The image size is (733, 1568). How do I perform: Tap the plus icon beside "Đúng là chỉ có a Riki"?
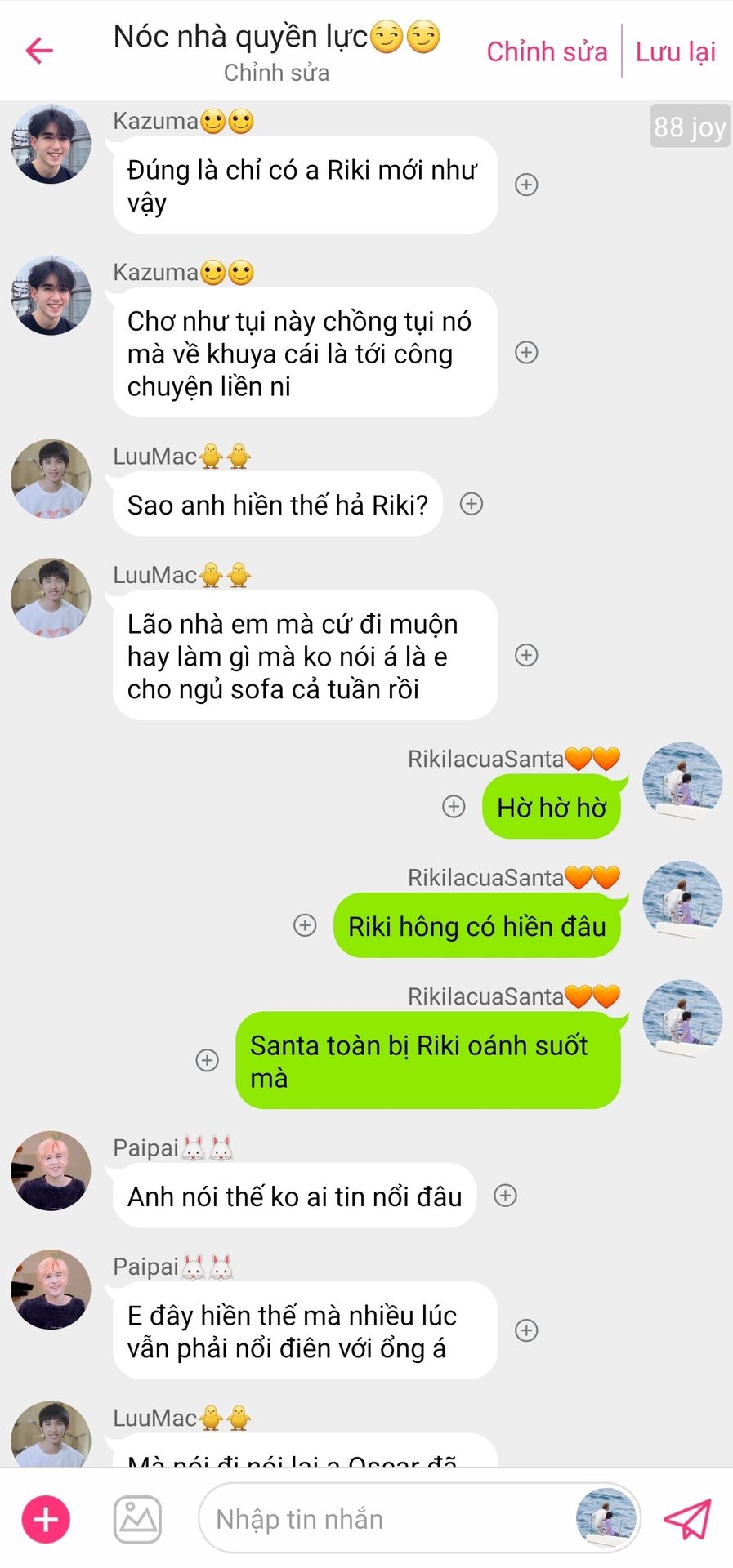coord(526,185)
